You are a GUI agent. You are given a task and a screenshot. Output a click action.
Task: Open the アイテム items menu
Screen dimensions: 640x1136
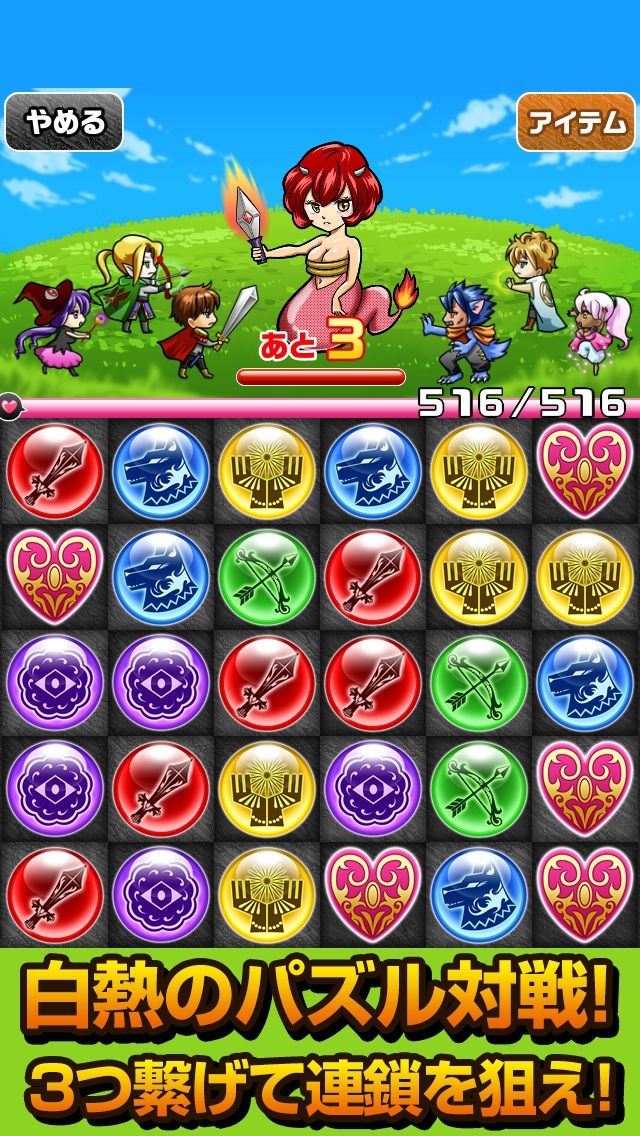point(575,122)
